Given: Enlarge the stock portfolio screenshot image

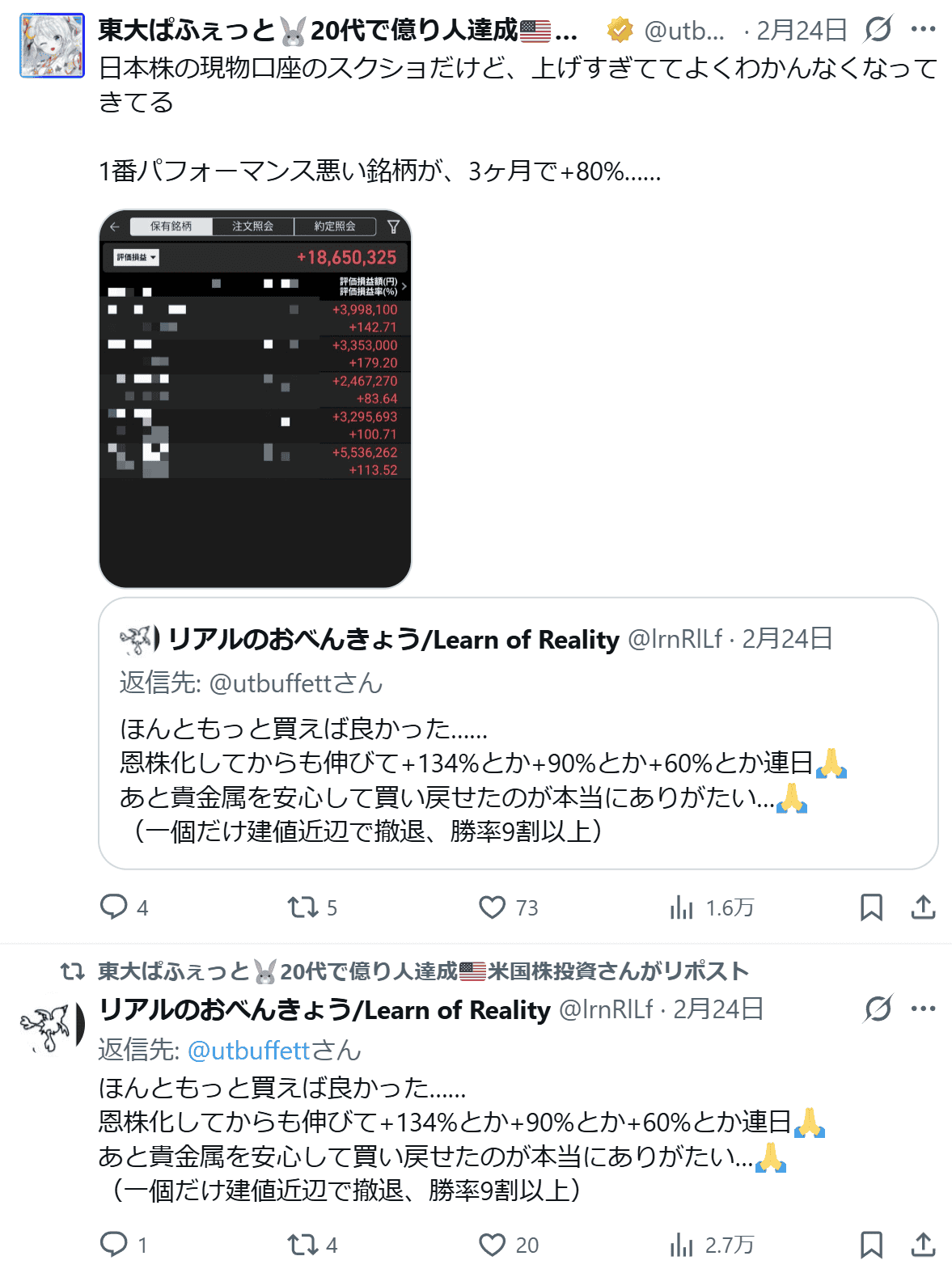Looking at the screenshot, I should 255,398.
